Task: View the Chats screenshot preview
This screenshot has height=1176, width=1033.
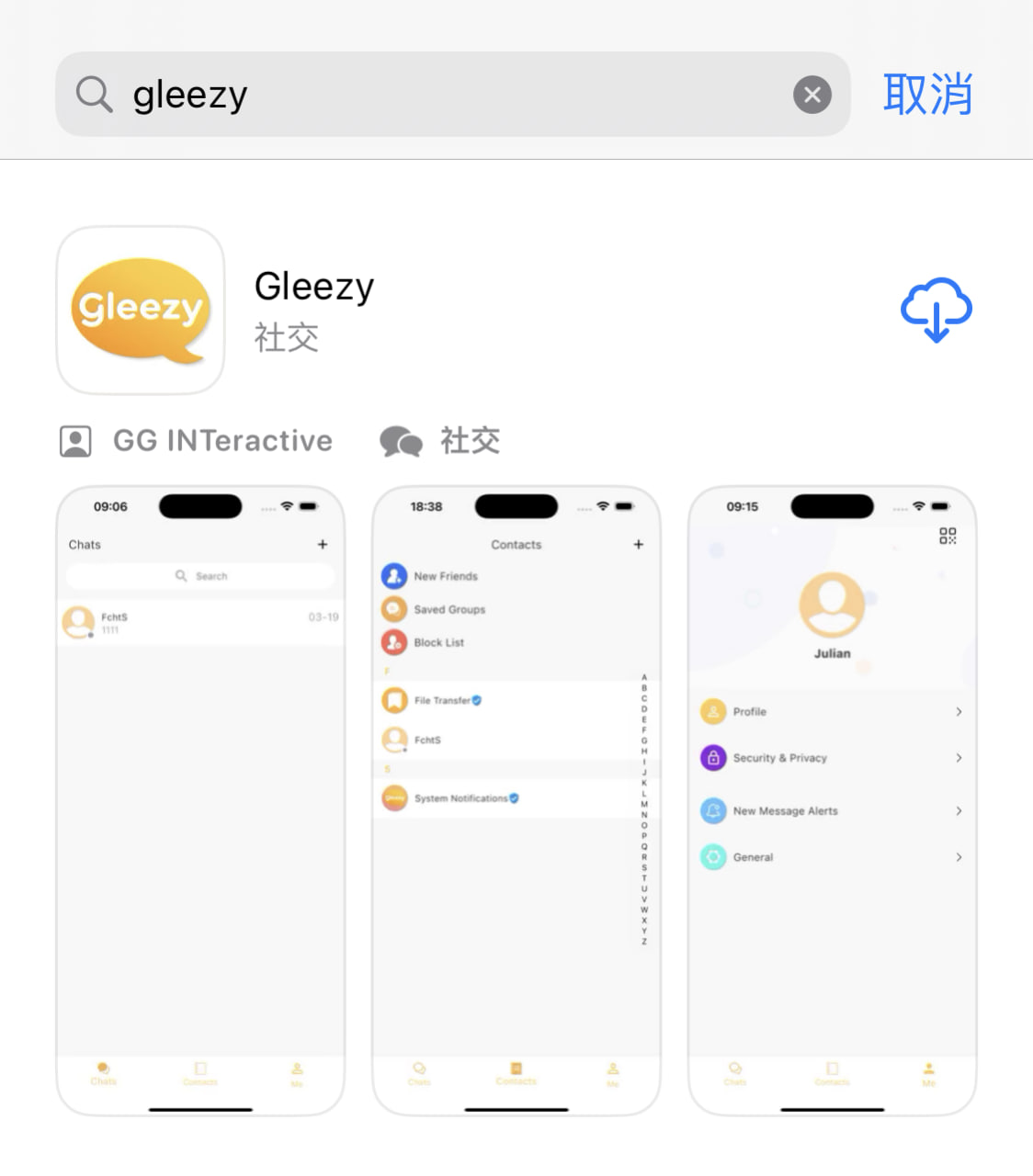Action: [x=200, y=799]
